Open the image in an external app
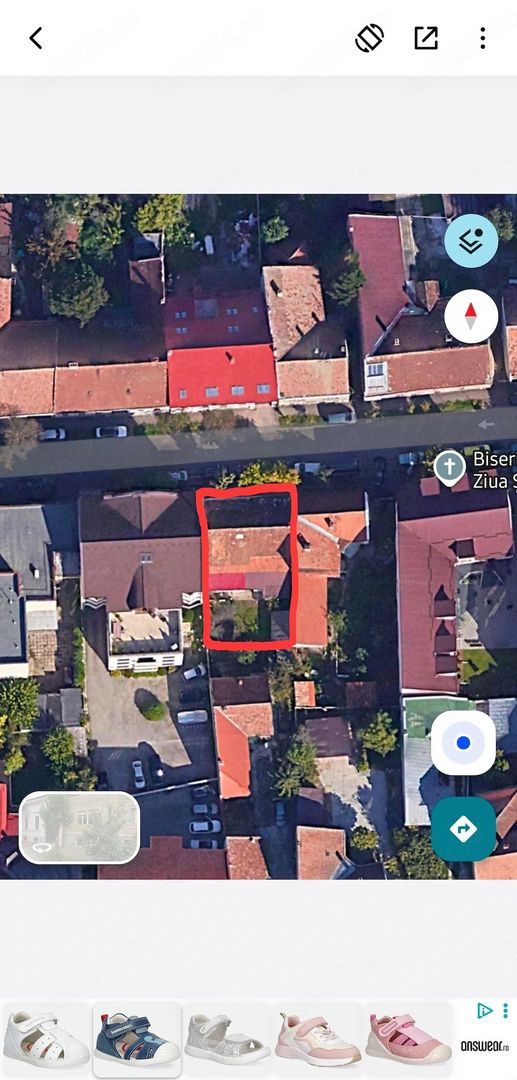Image resolution: width=517 pixels, height=1080 pixels. pyautogui.click(x=426, y=38)
